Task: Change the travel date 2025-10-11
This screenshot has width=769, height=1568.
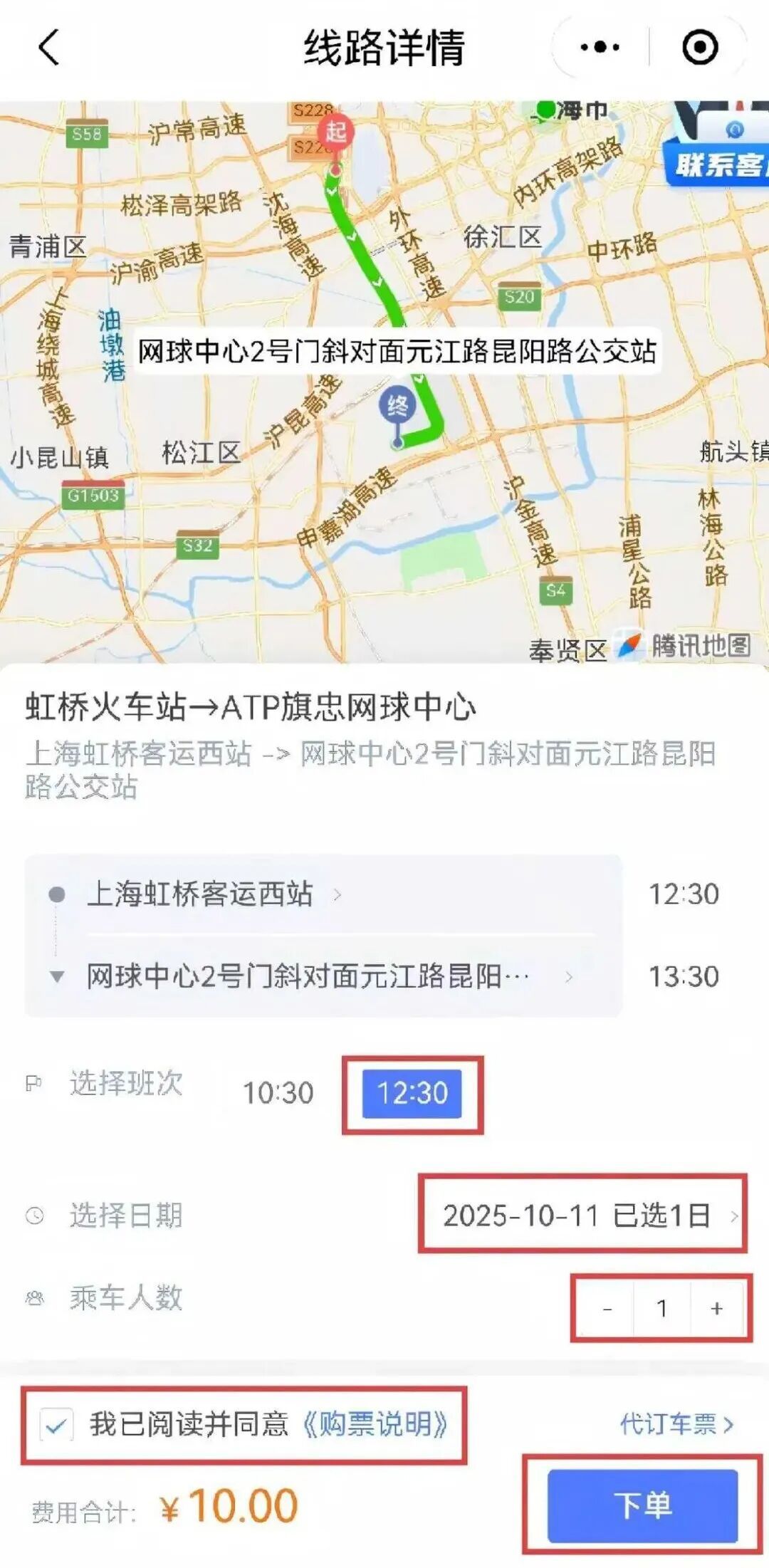Action: [x=584, y=1216]
